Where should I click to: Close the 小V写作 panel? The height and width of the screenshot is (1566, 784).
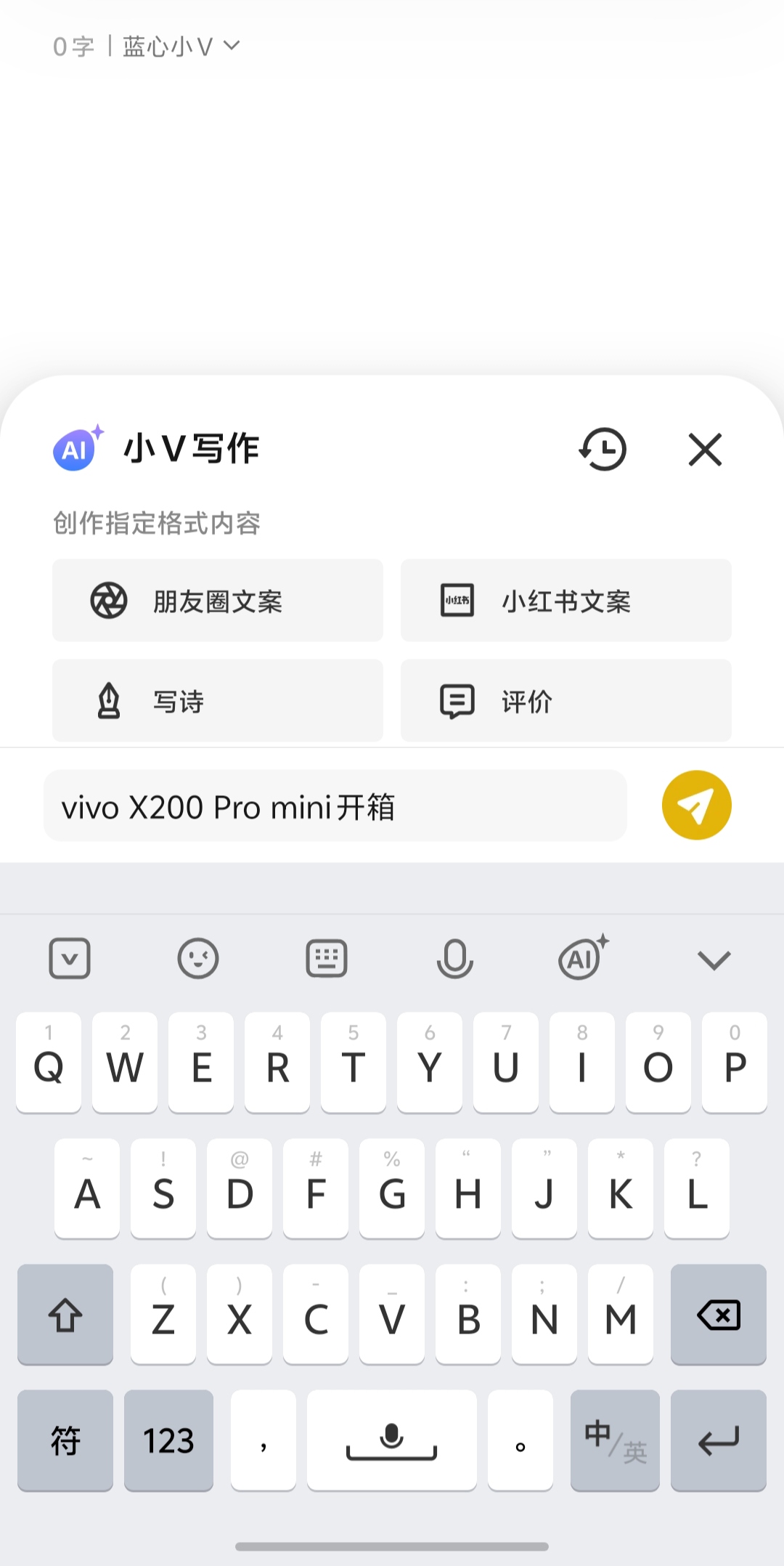(x=705, y=449)
